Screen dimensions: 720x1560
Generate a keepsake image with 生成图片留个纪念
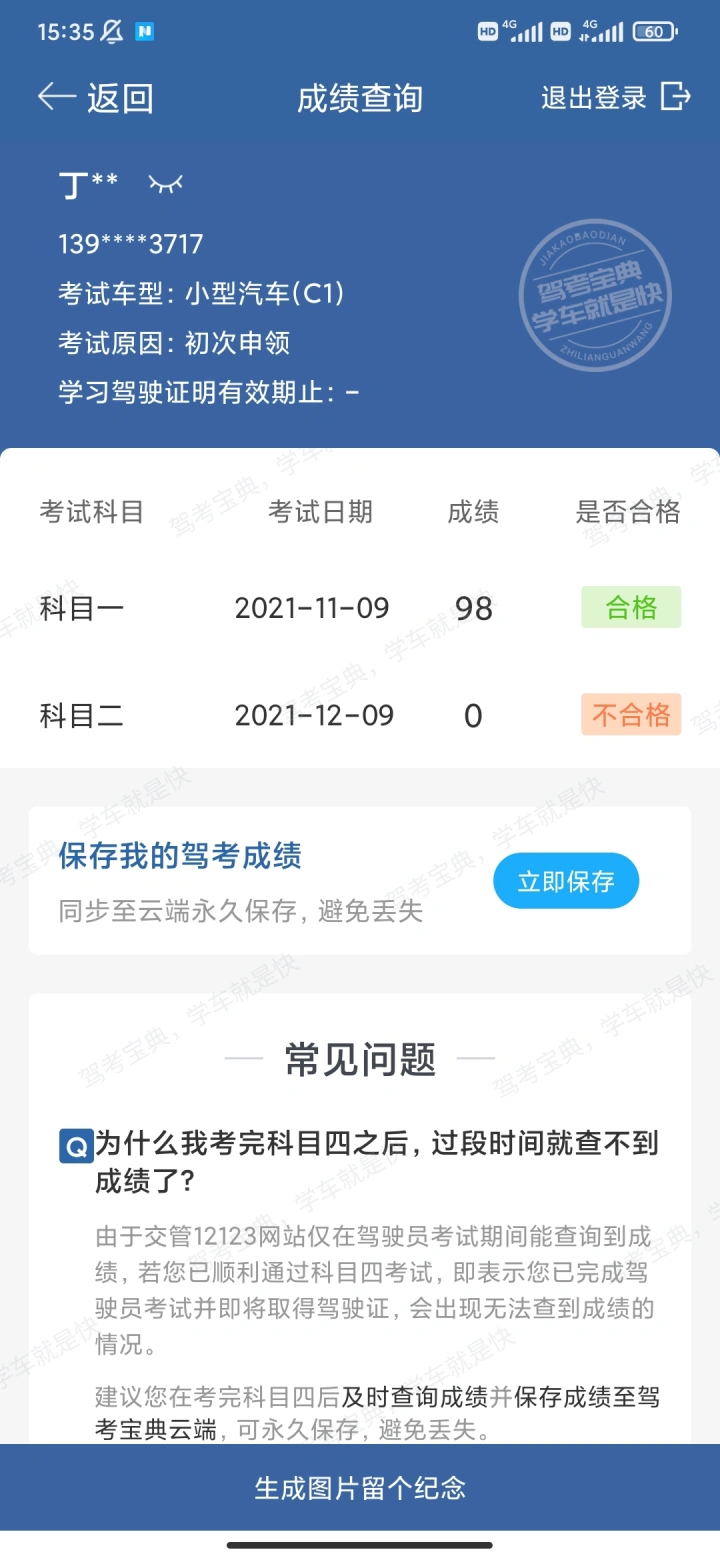[360, 1488]
